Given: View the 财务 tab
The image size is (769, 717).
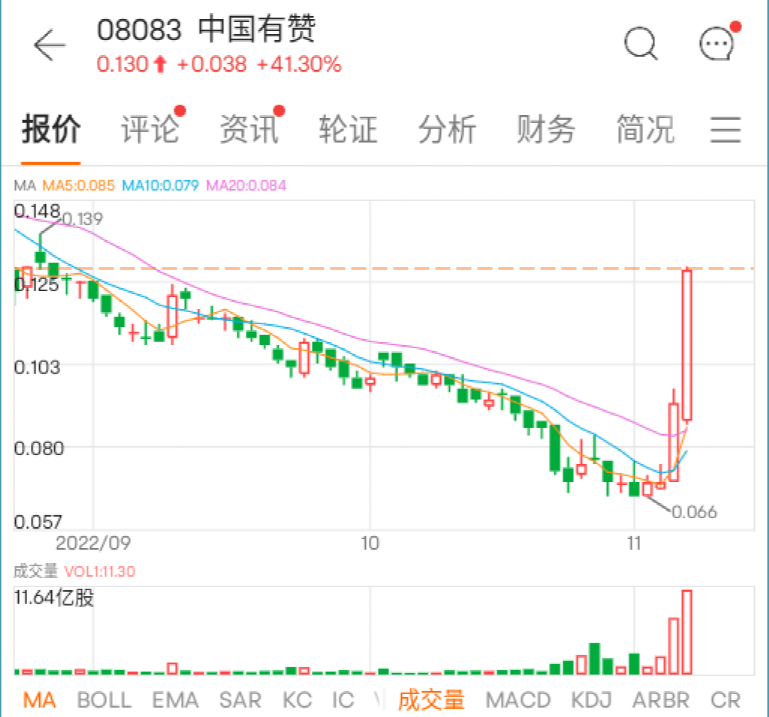Looking at the screenshot, I should coord(545,129).
